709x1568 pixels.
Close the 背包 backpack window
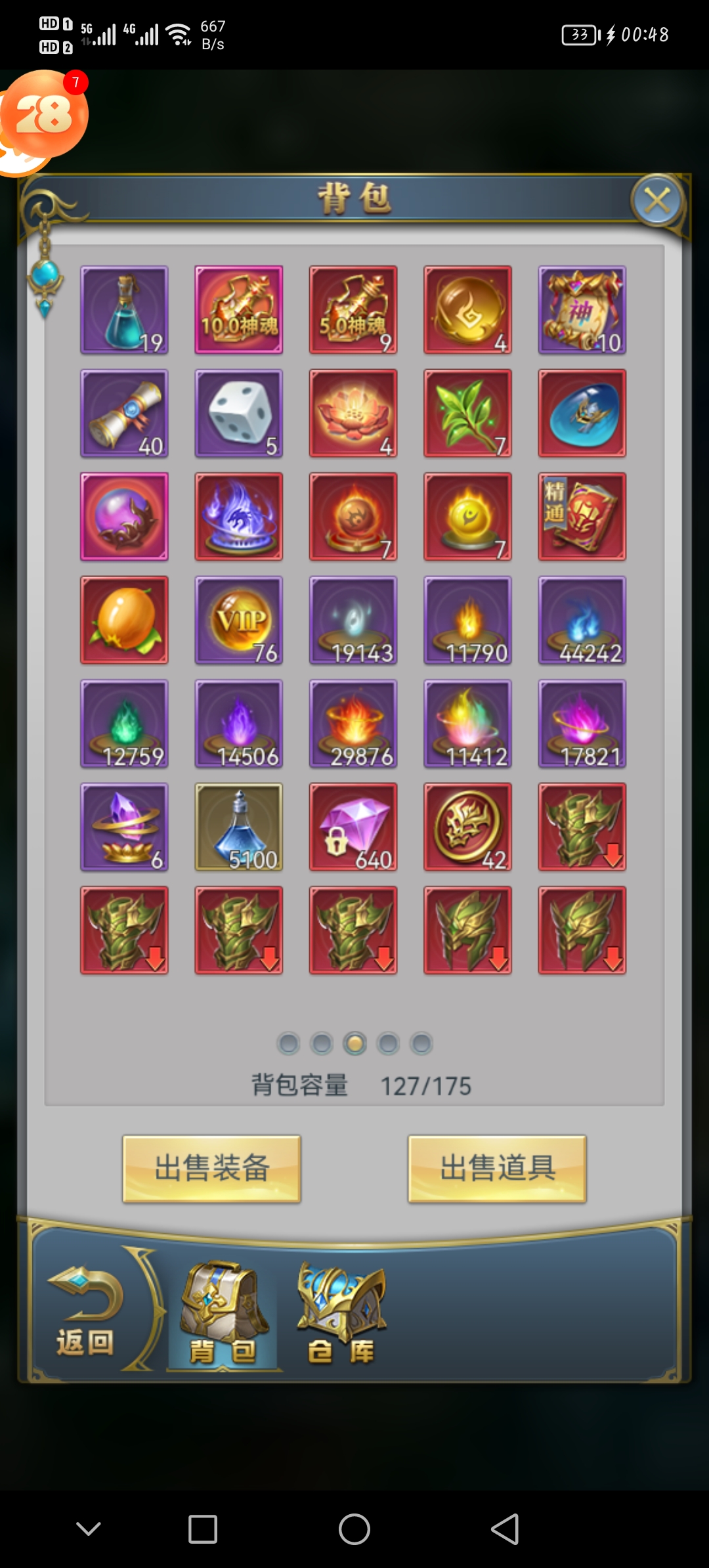coord(657,201)
